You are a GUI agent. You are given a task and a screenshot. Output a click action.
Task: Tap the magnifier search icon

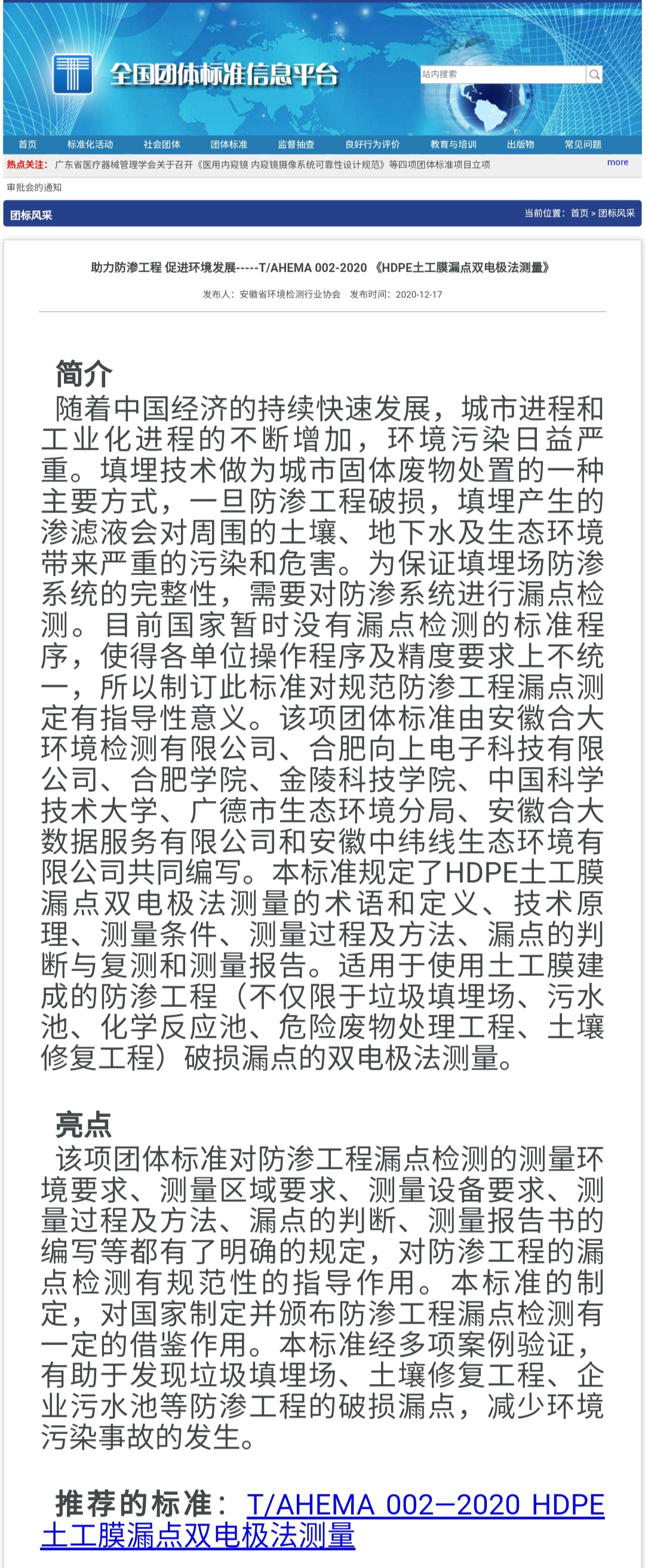pyautogui.click(x=594, y=74)
